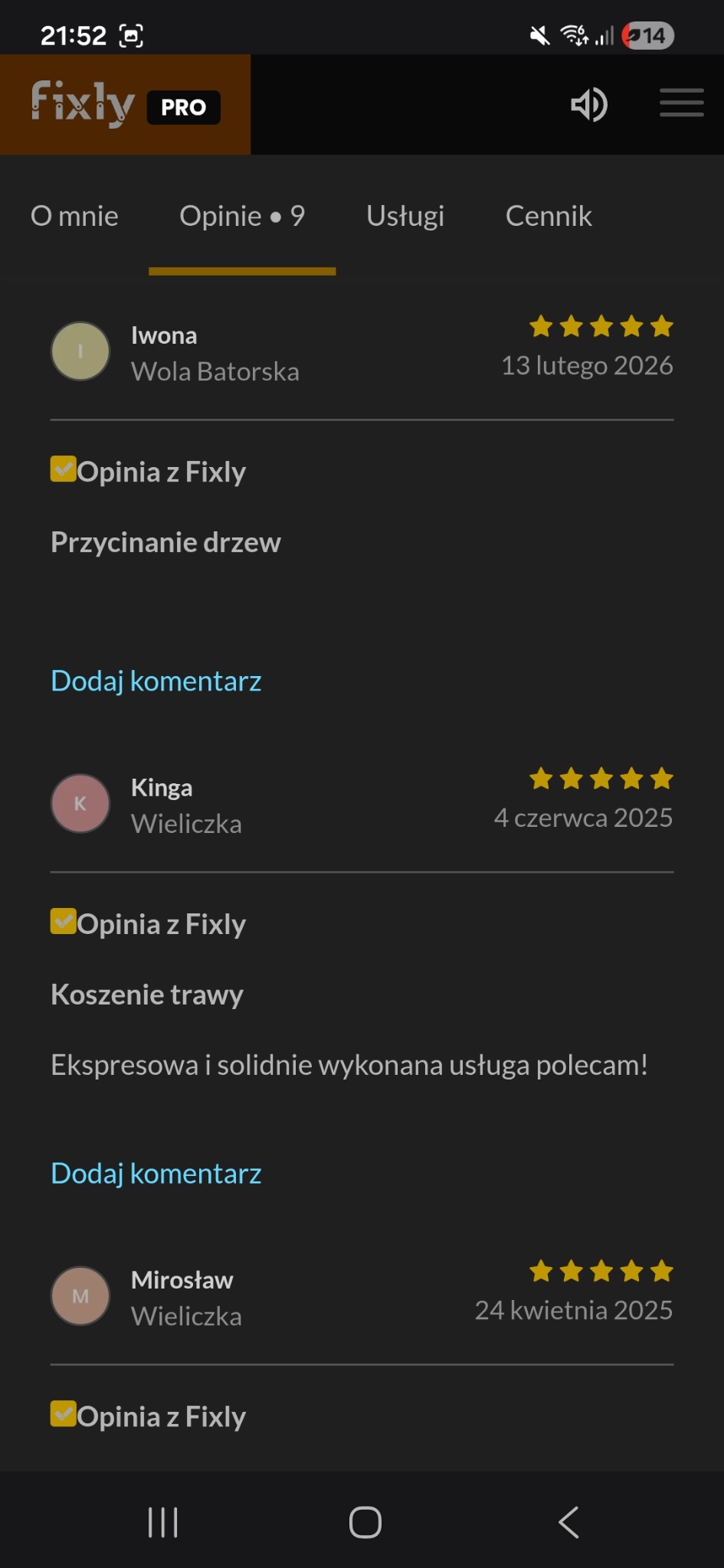Tap the speaker/sound icon in the top bar

coord(588,104)
